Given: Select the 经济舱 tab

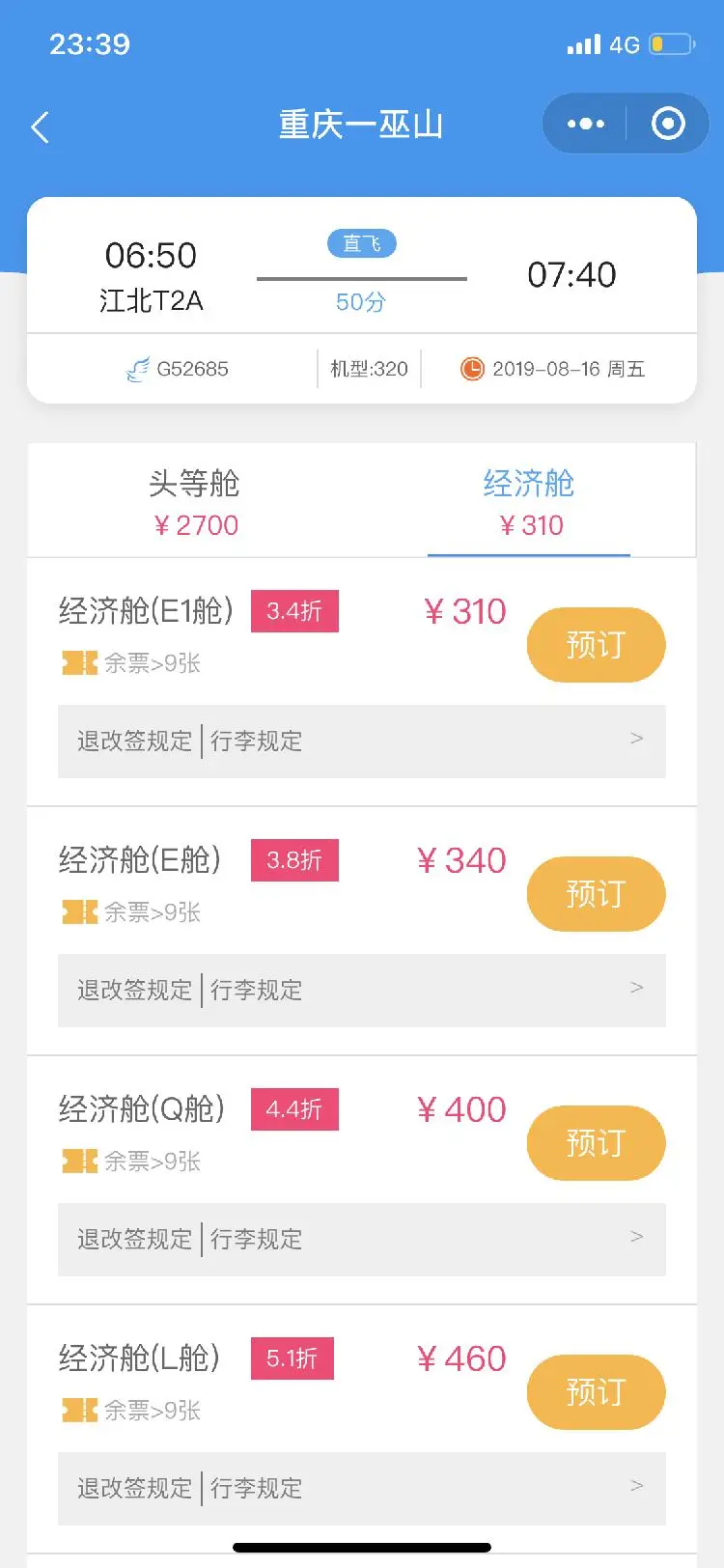Looking at the screenshot, I should click(x=529, y=502).
